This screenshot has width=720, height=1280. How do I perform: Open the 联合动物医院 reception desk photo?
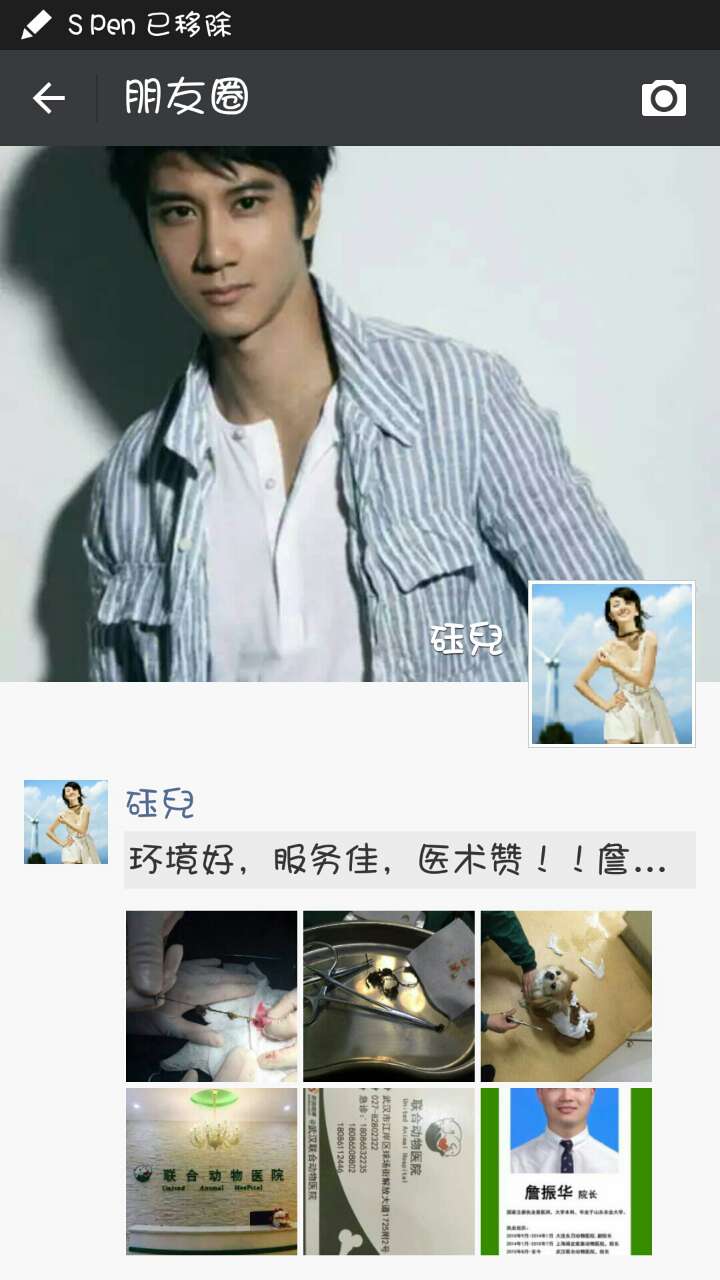pyautogui.click(x=211, y=1171)
